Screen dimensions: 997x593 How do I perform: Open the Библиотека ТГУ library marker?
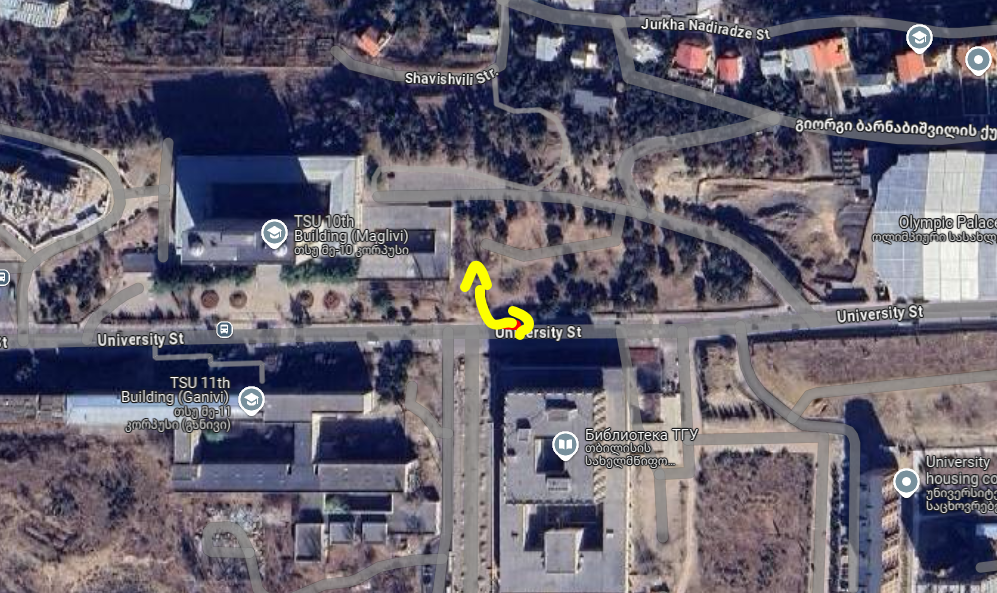point(564,443)
